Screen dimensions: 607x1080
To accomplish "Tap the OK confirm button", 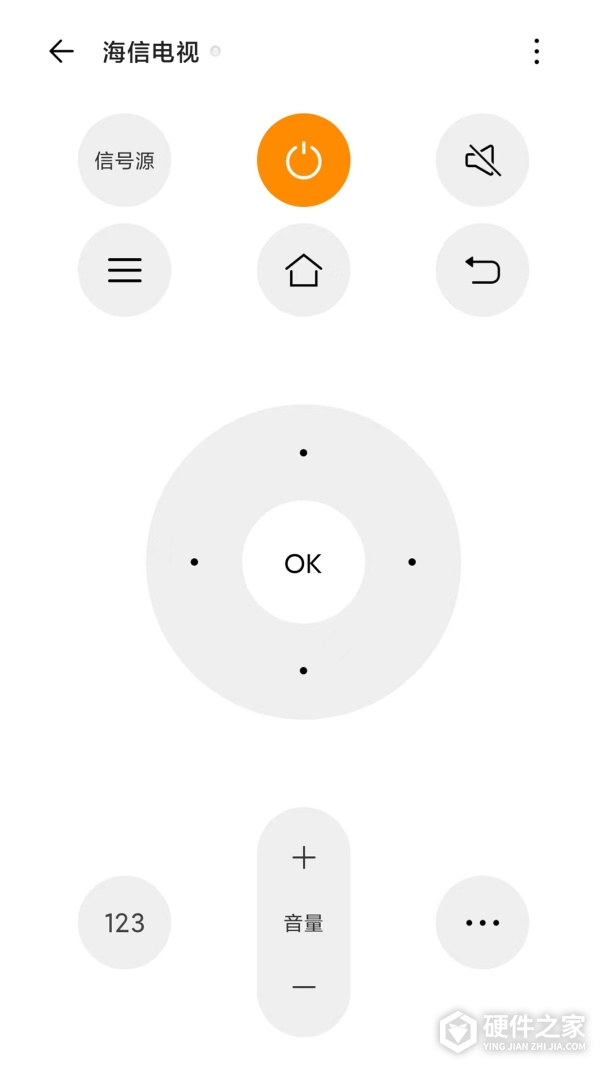I will click(303, 563).
